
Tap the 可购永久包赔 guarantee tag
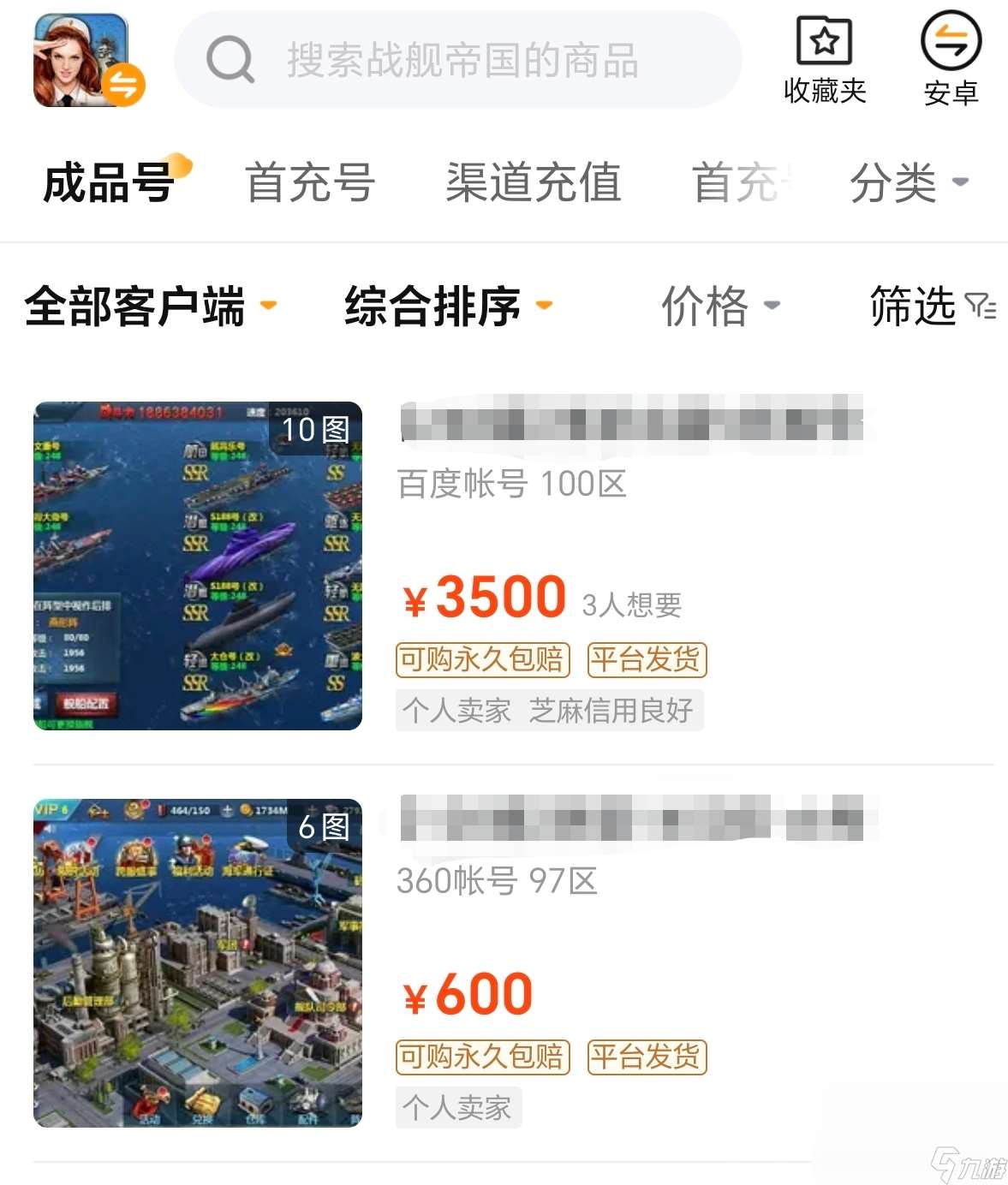[x=483, y=659]
